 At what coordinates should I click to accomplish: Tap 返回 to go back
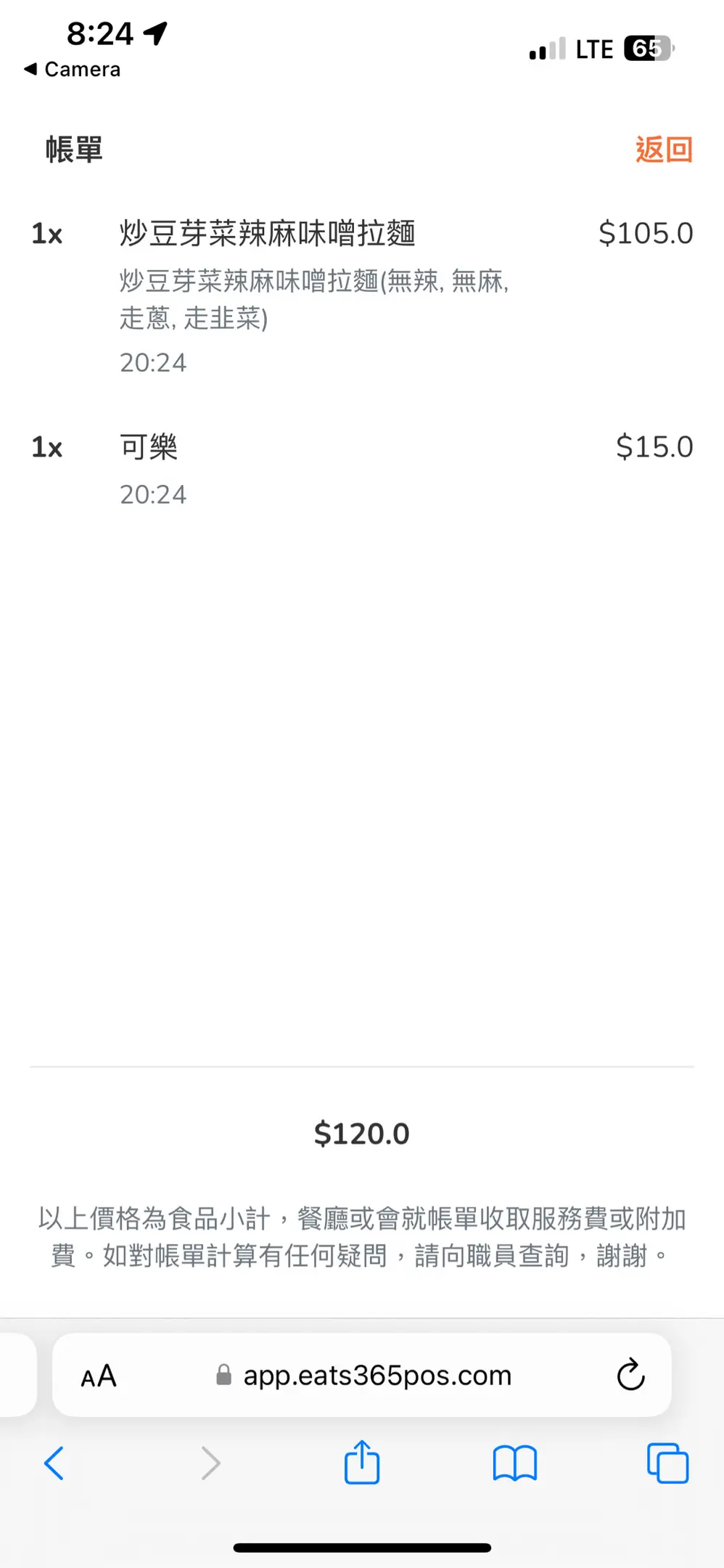[x=664, y=150]
